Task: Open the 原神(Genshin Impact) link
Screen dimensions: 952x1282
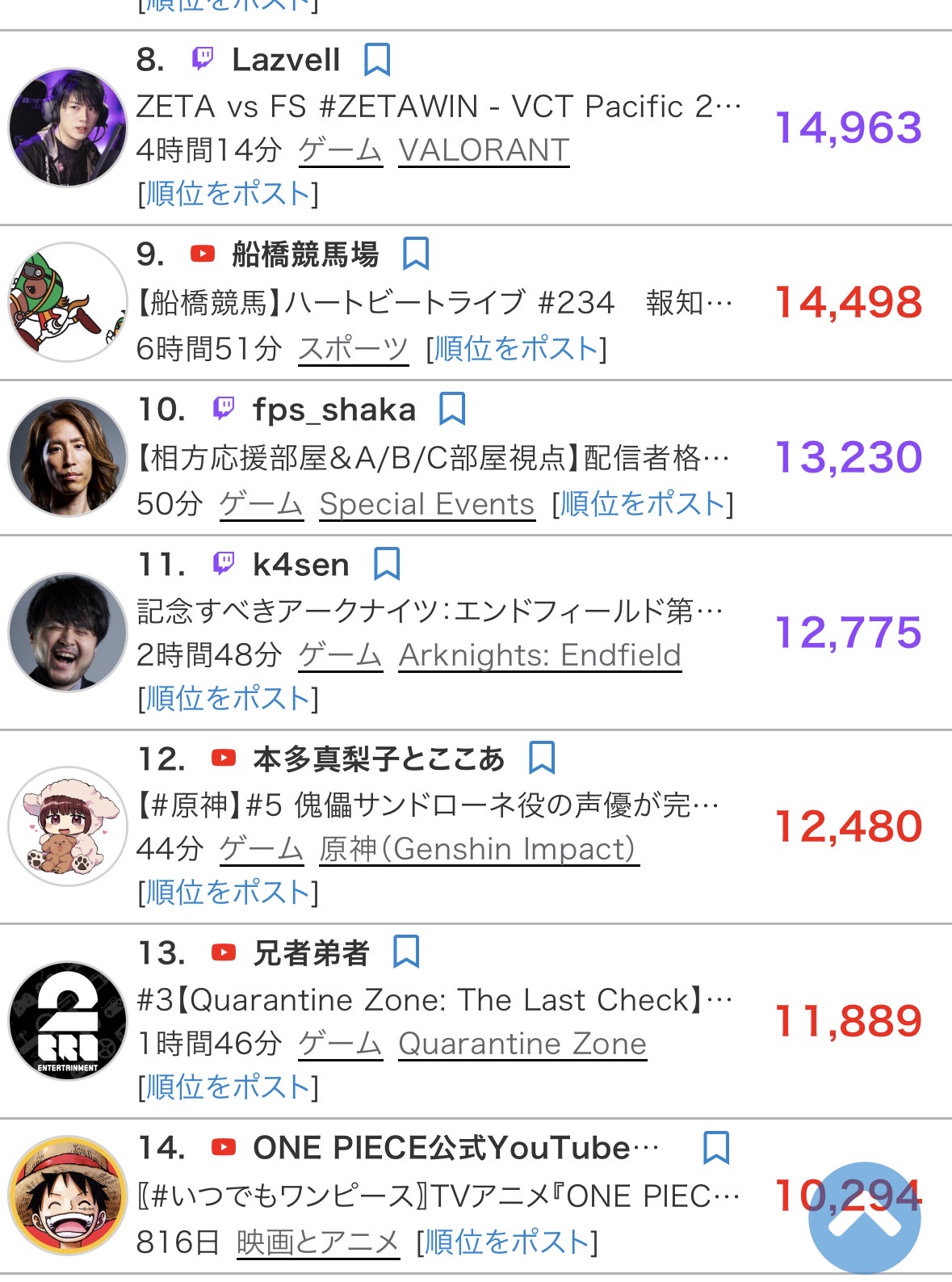Action: (478, 849)
